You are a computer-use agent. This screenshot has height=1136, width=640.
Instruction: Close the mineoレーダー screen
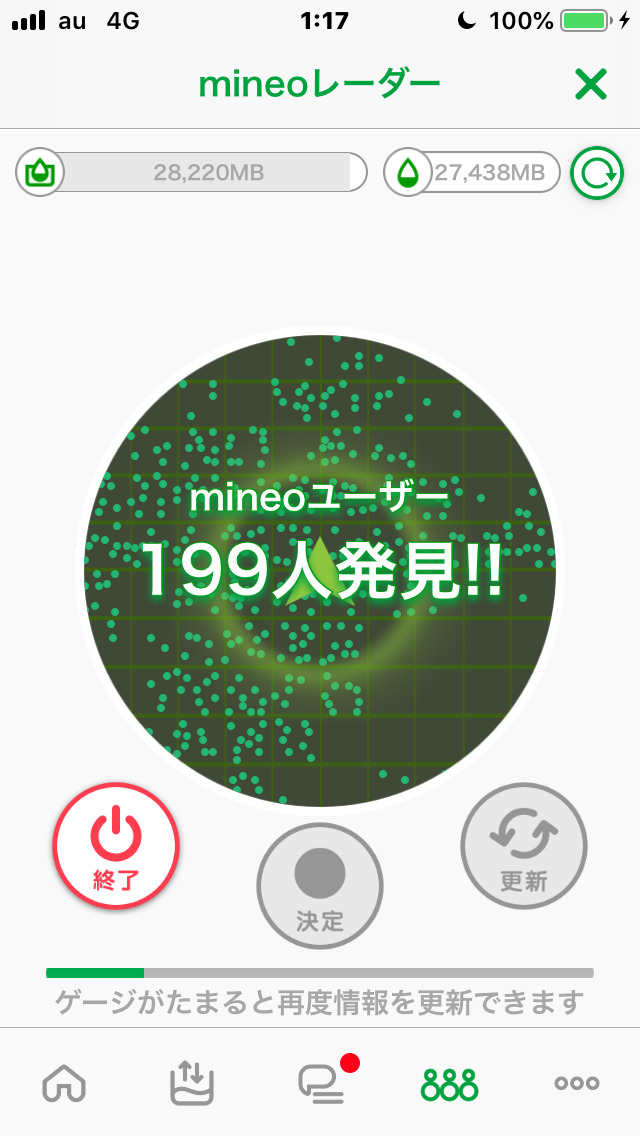tap(591, 86)
